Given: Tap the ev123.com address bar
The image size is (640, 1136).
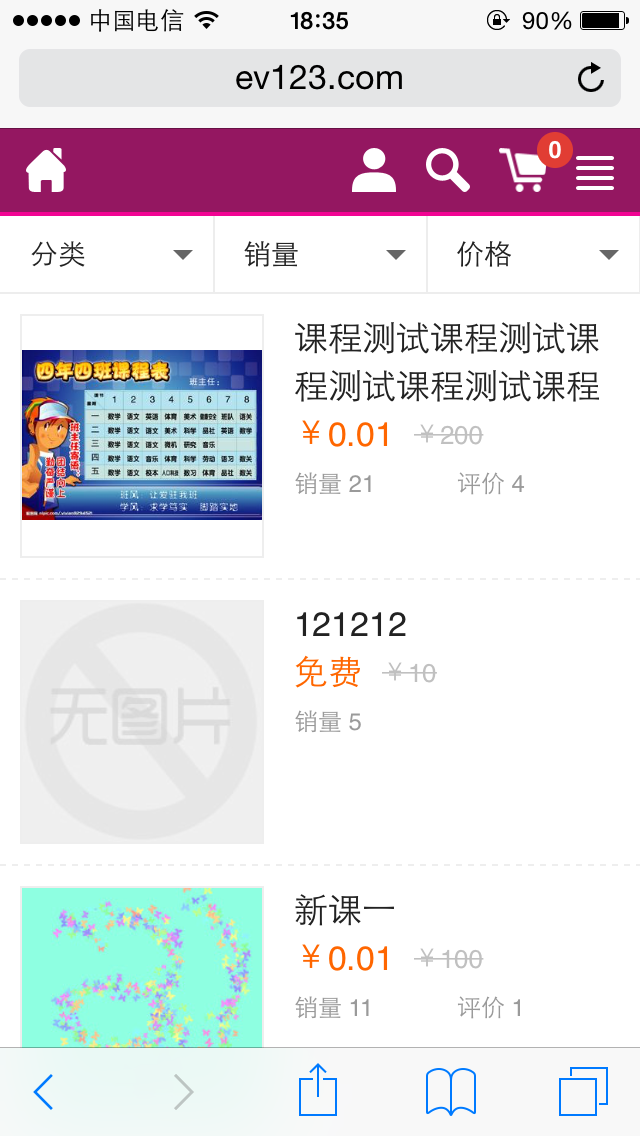Looking at the screenshot, I should tap(320, 78).
